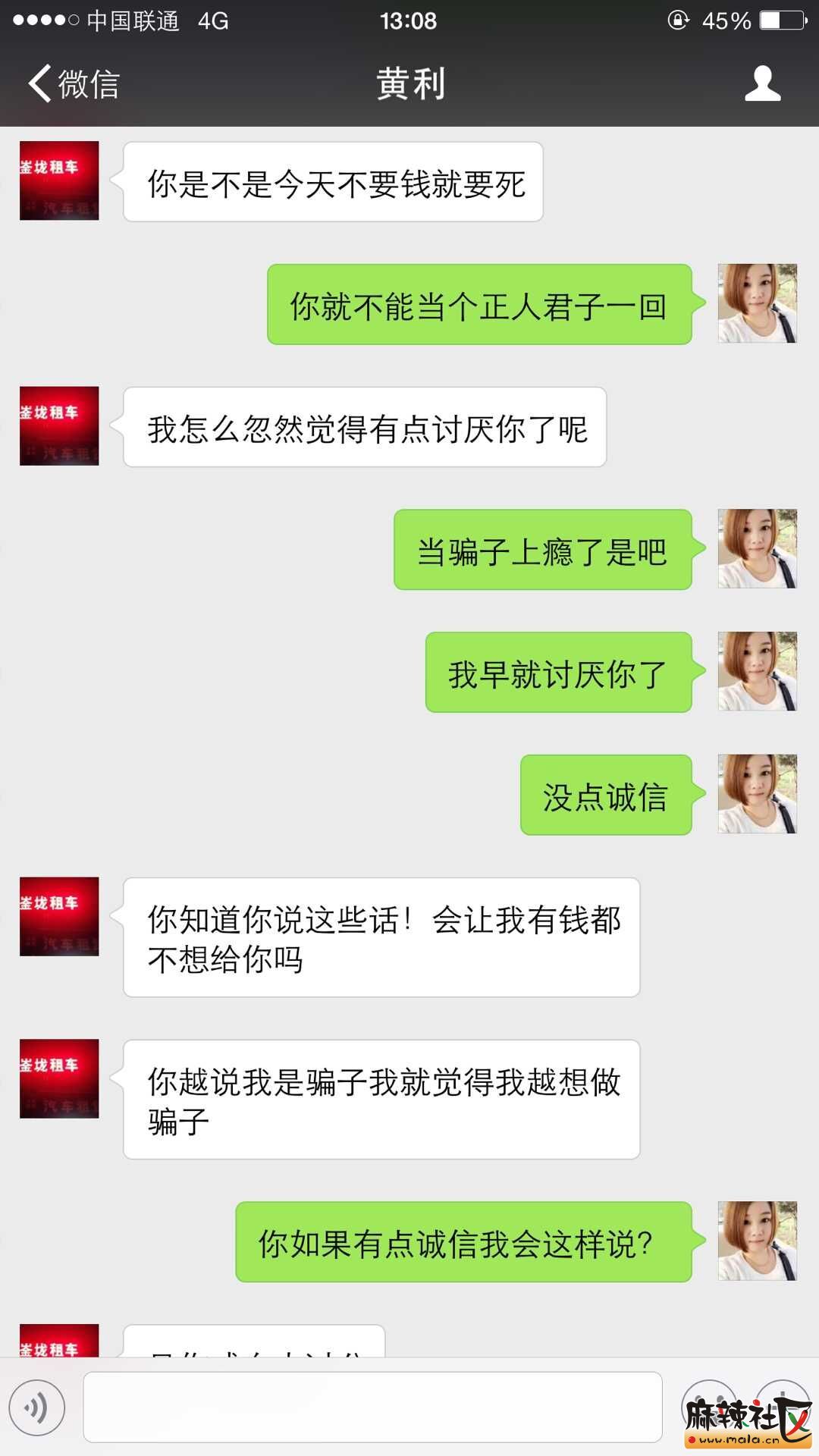Open sender avatar beside "当骗子上瘾了是吧"
This screenshot has height=1456, width=819.
(x=757, y=549)
